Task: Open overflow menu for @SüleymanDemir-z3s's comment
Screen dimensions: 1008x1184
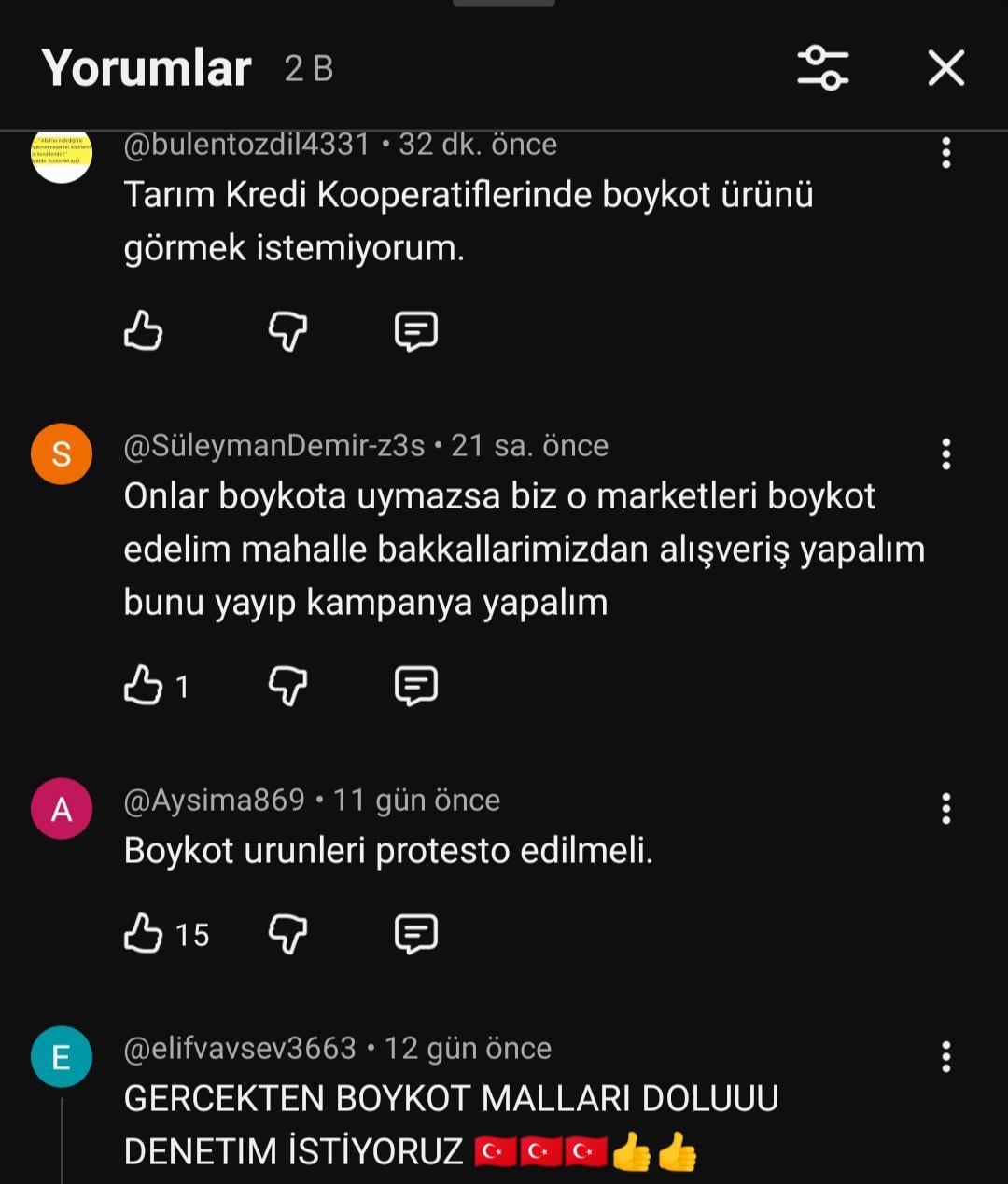Action: tap(945, 454)
